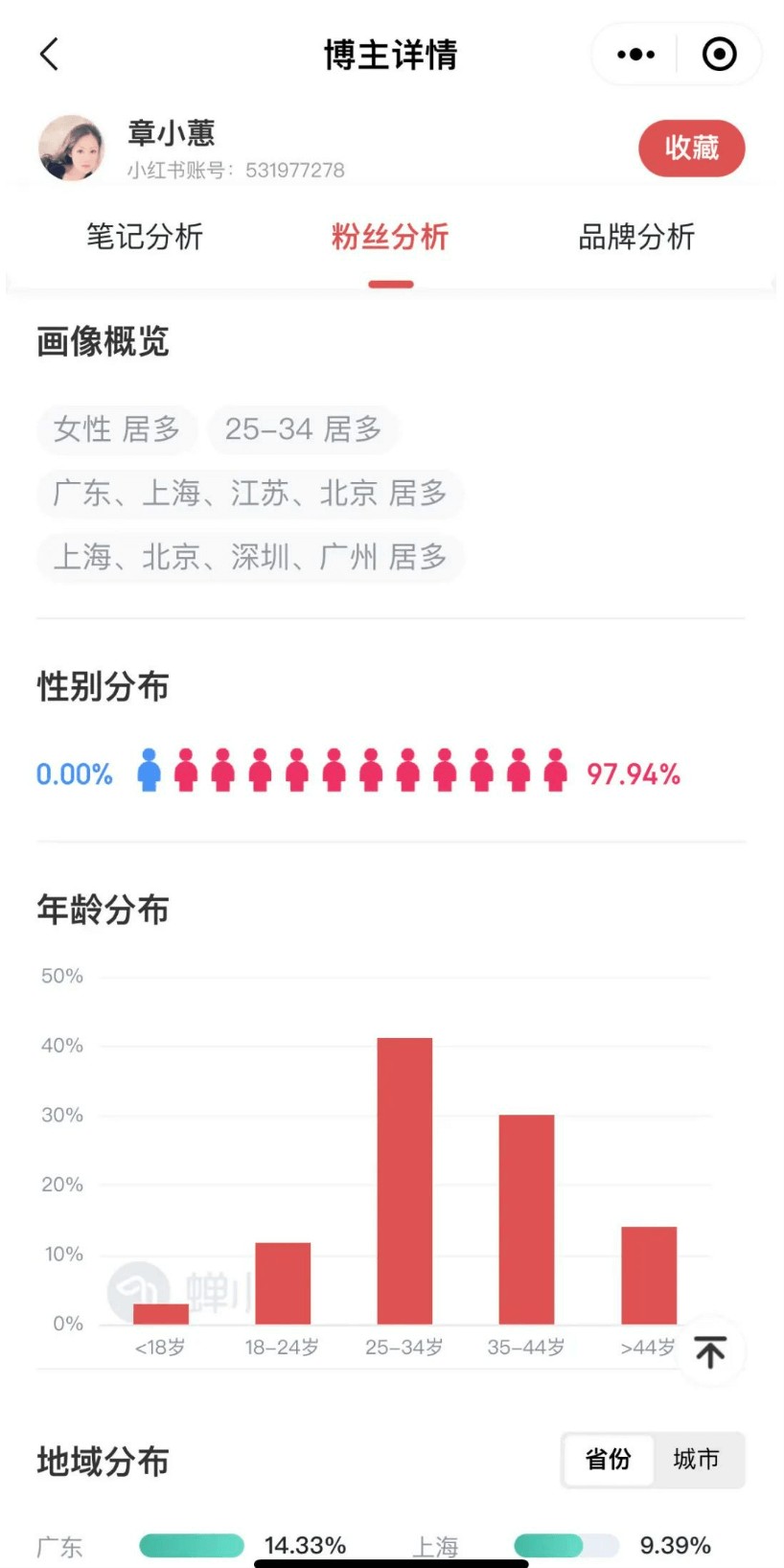
Task: Select the 粉丝分析 tab
Action: click(x=390, y=237)
